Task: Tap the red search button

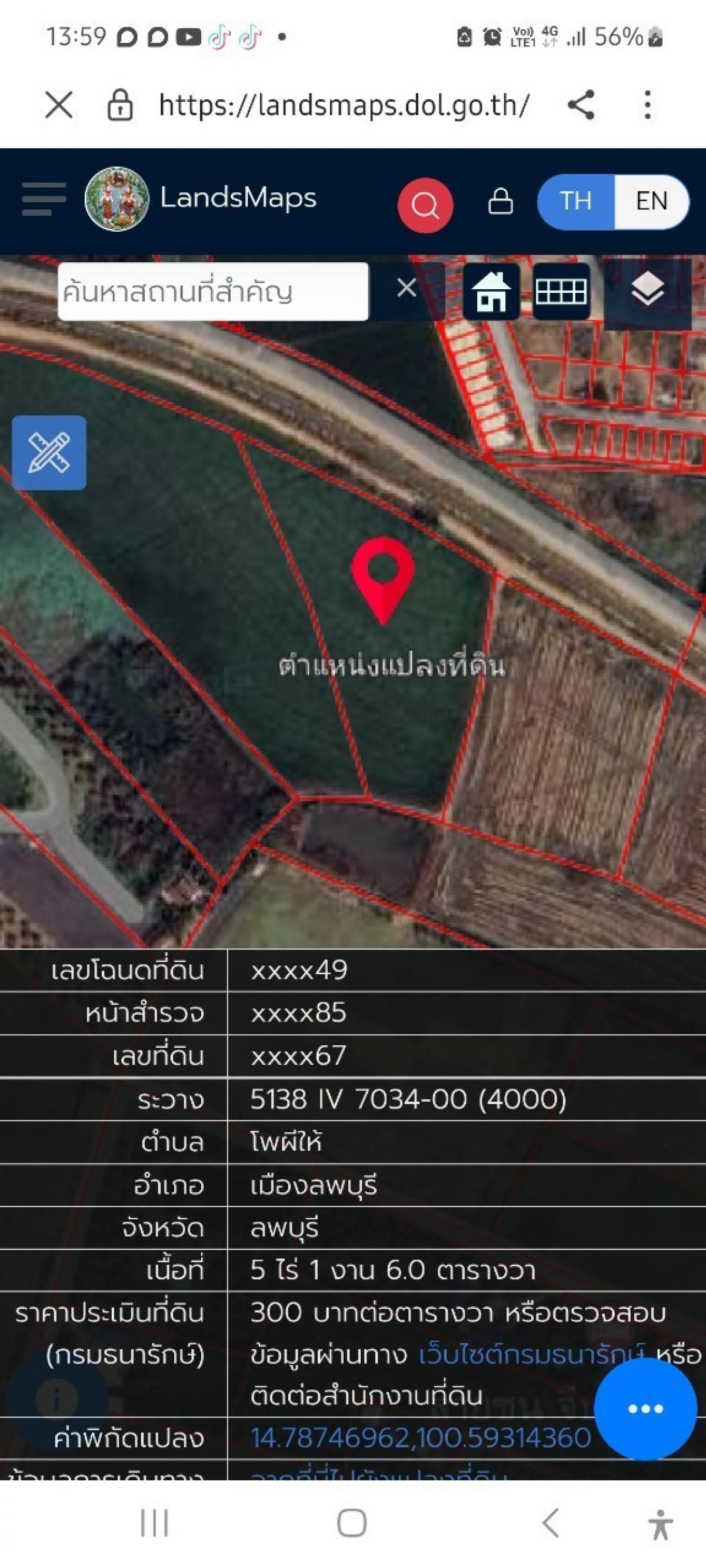Action: (x=425, y=205)
